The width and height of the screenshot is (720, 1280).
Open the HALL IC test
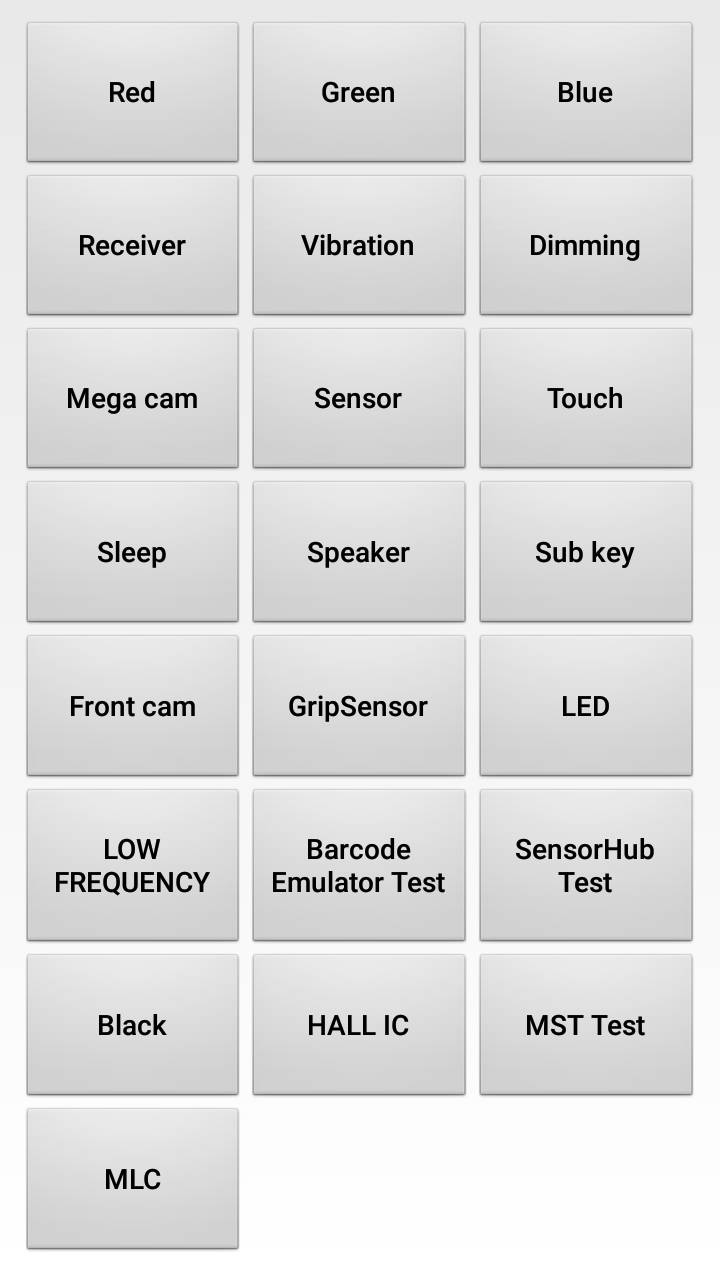pyautogui.click(x=358, y=1025)
